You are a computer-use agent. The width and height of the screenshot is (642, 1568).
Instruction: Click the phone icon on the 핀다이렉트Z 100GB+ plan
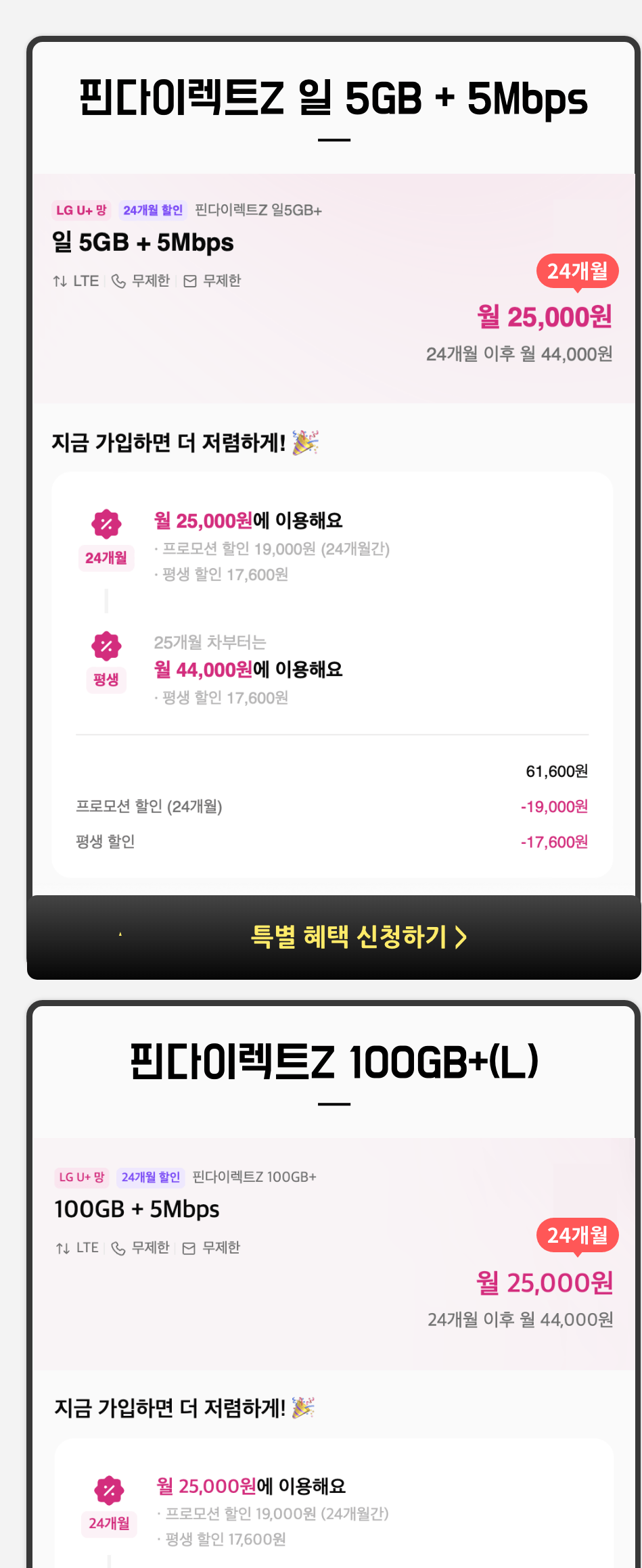click(x=120, y=1248)
